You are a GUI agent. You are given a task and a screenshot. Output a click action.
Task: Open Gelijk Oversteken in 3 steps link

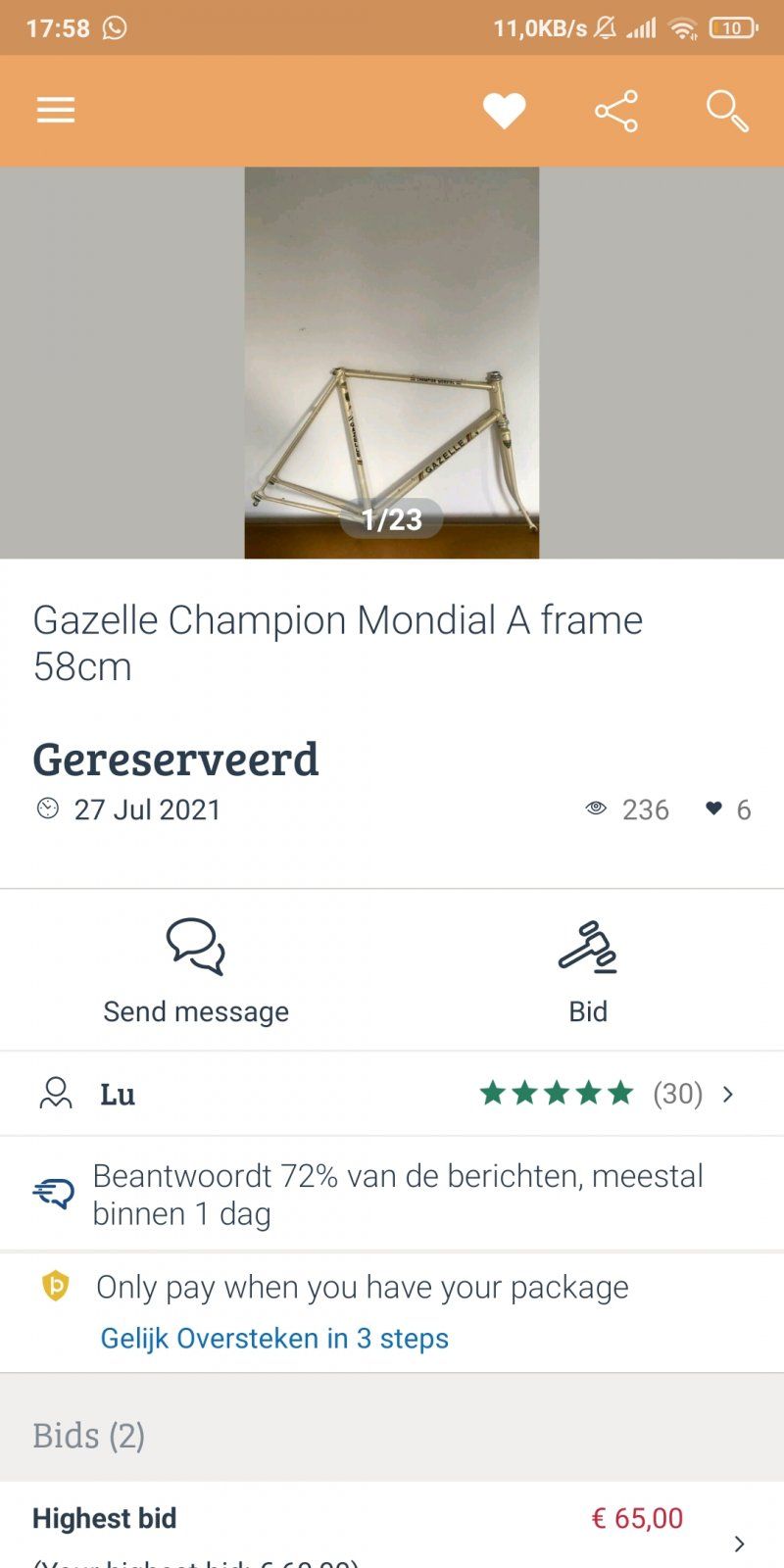[274, 1339]
